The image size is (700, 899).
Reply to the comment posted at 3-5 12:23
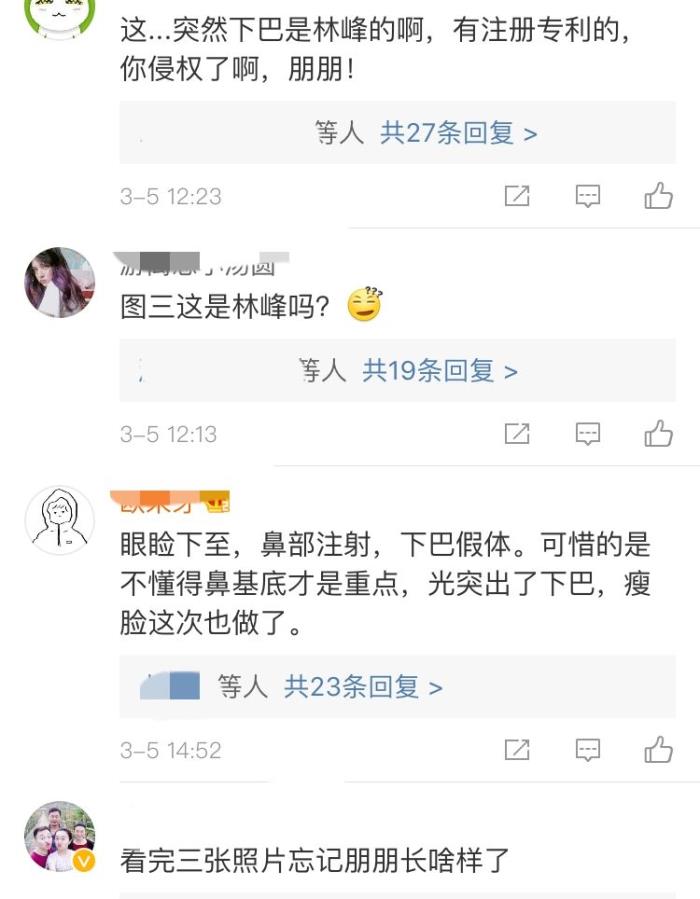pyautogui.click(x=588, y=196)
